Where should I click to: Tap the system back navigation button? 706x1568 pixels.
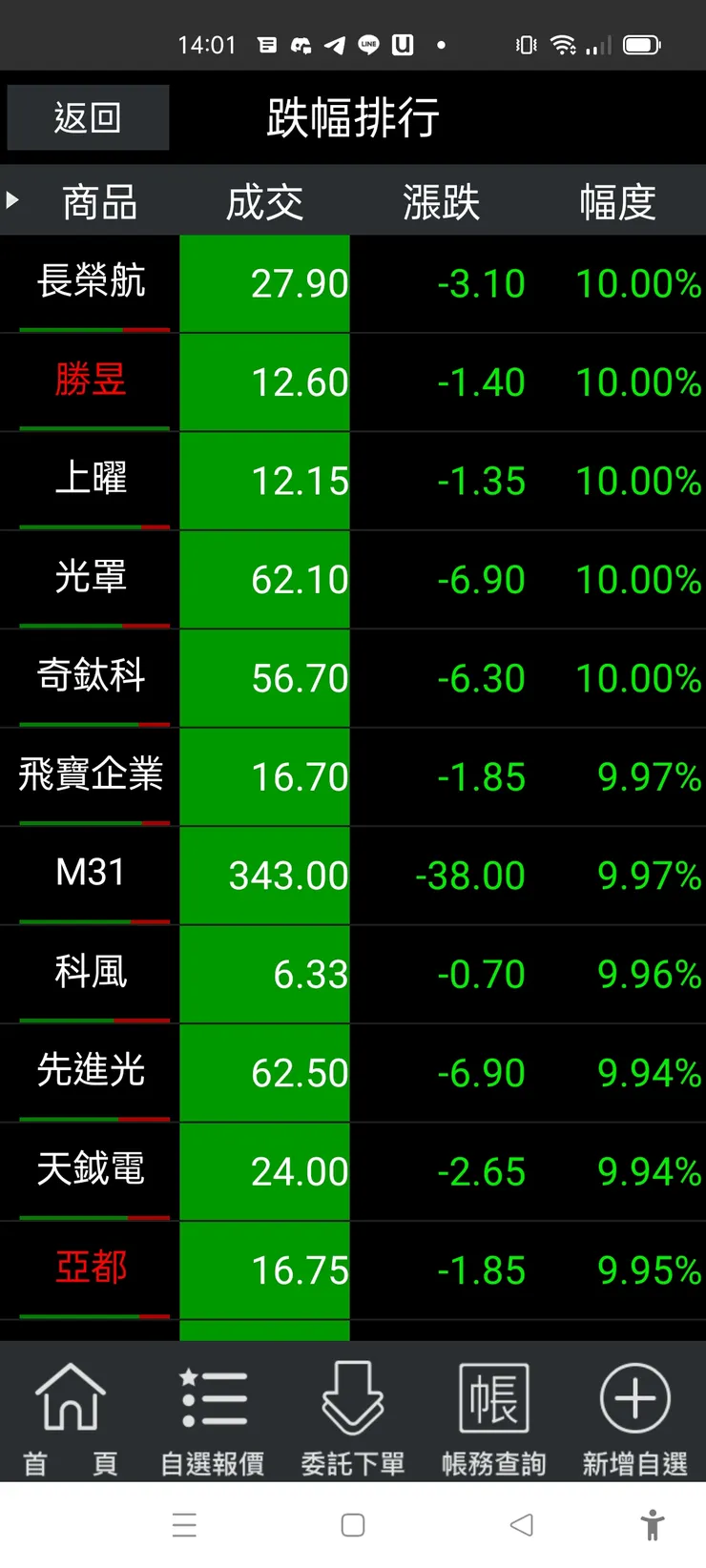521,1525
